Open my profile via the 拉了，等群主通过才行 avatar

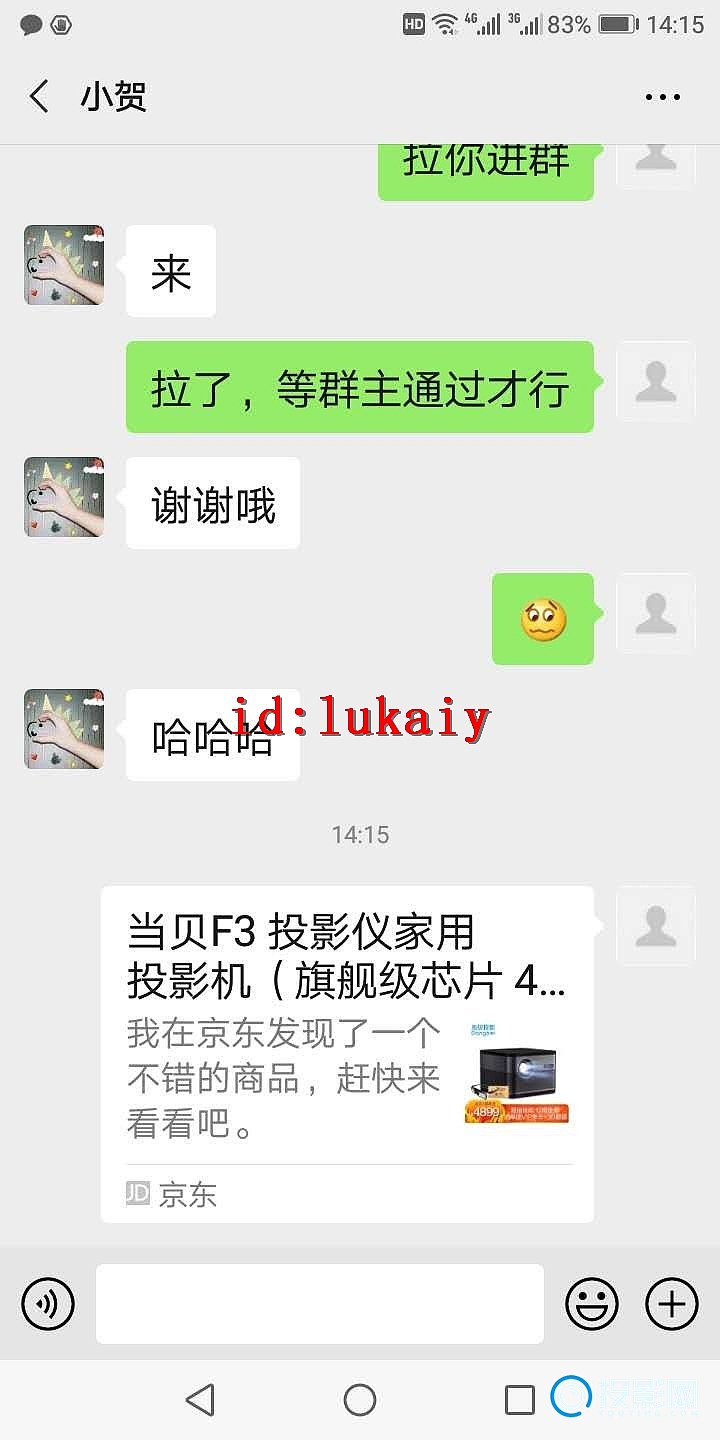[x=656, y=381]
